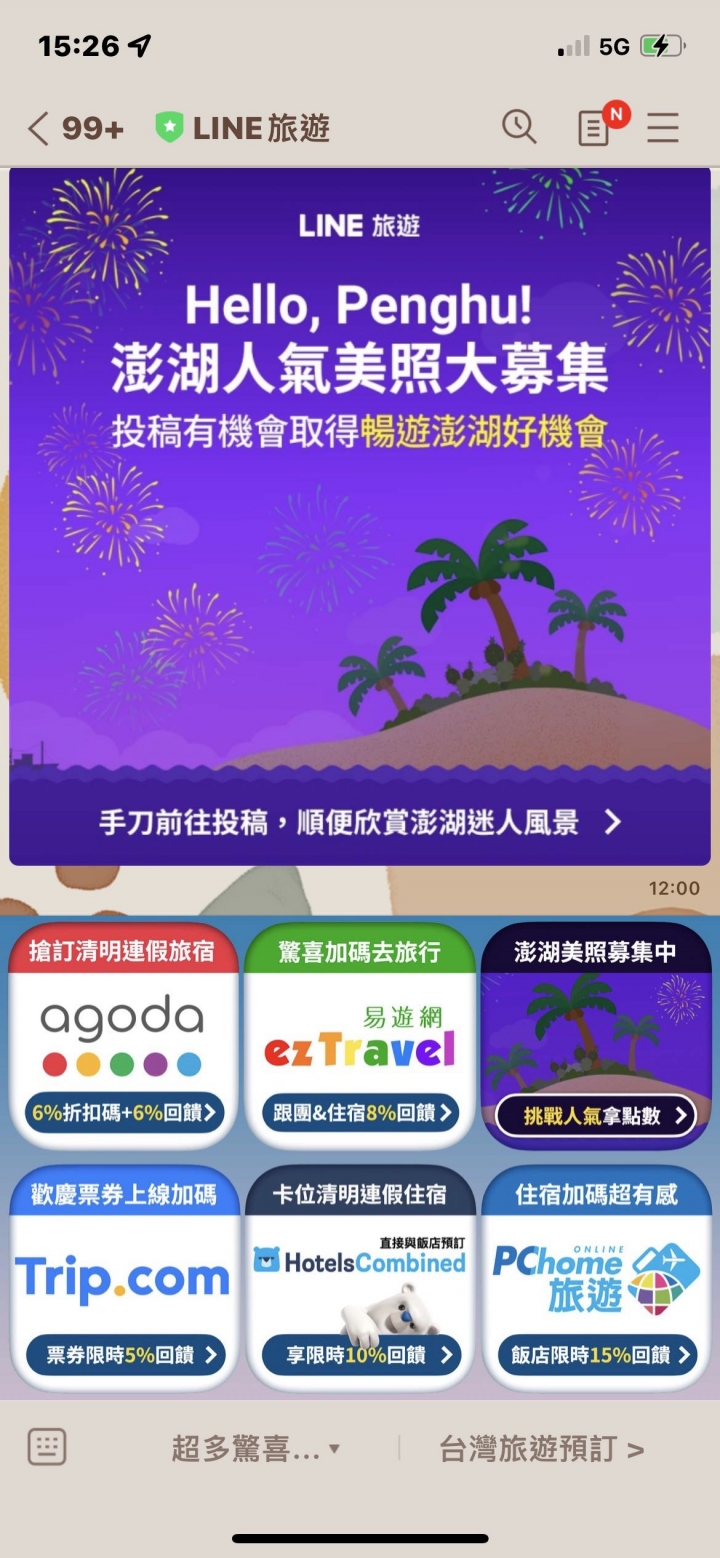720x1558 pixels.
Task: Open the Hello, Penghu photo contest banner
Action: tap(359, 480)
